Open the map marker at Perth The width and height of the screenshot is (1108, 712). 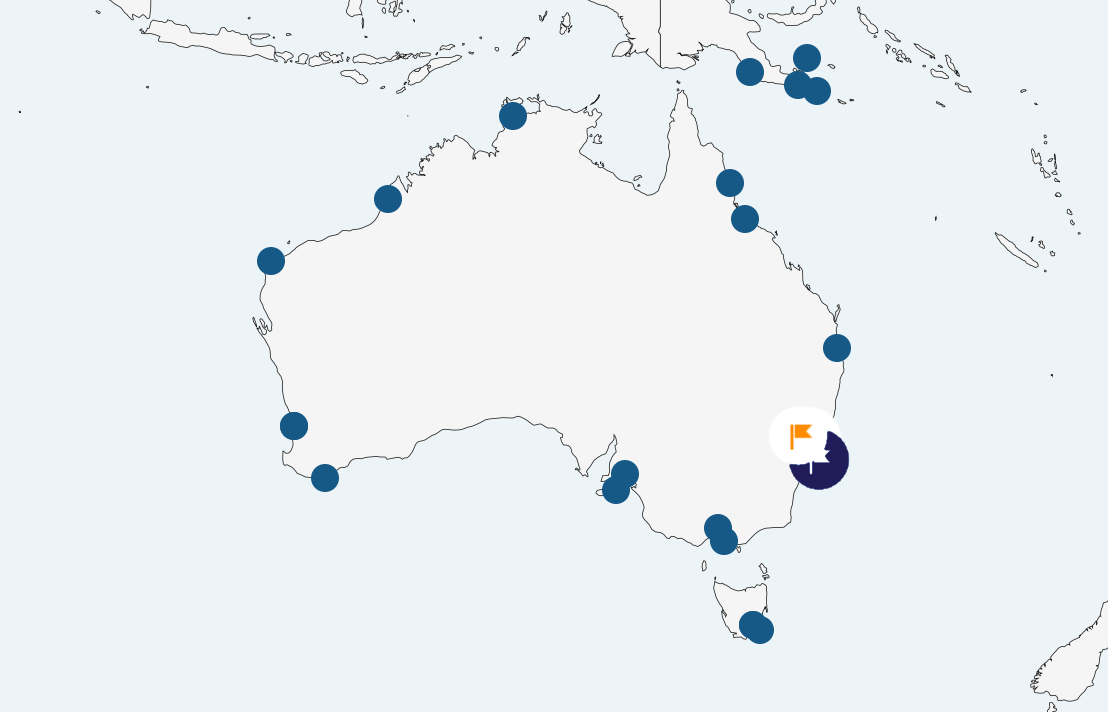(294, 426)
